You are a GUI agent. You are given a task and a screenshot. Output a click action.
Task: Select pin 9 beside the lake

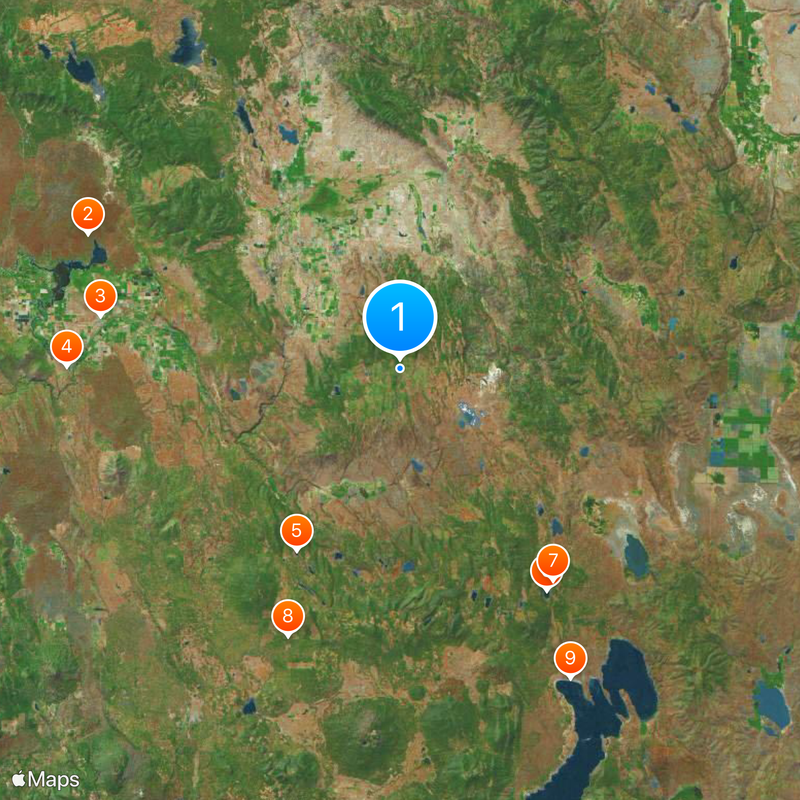570,657
